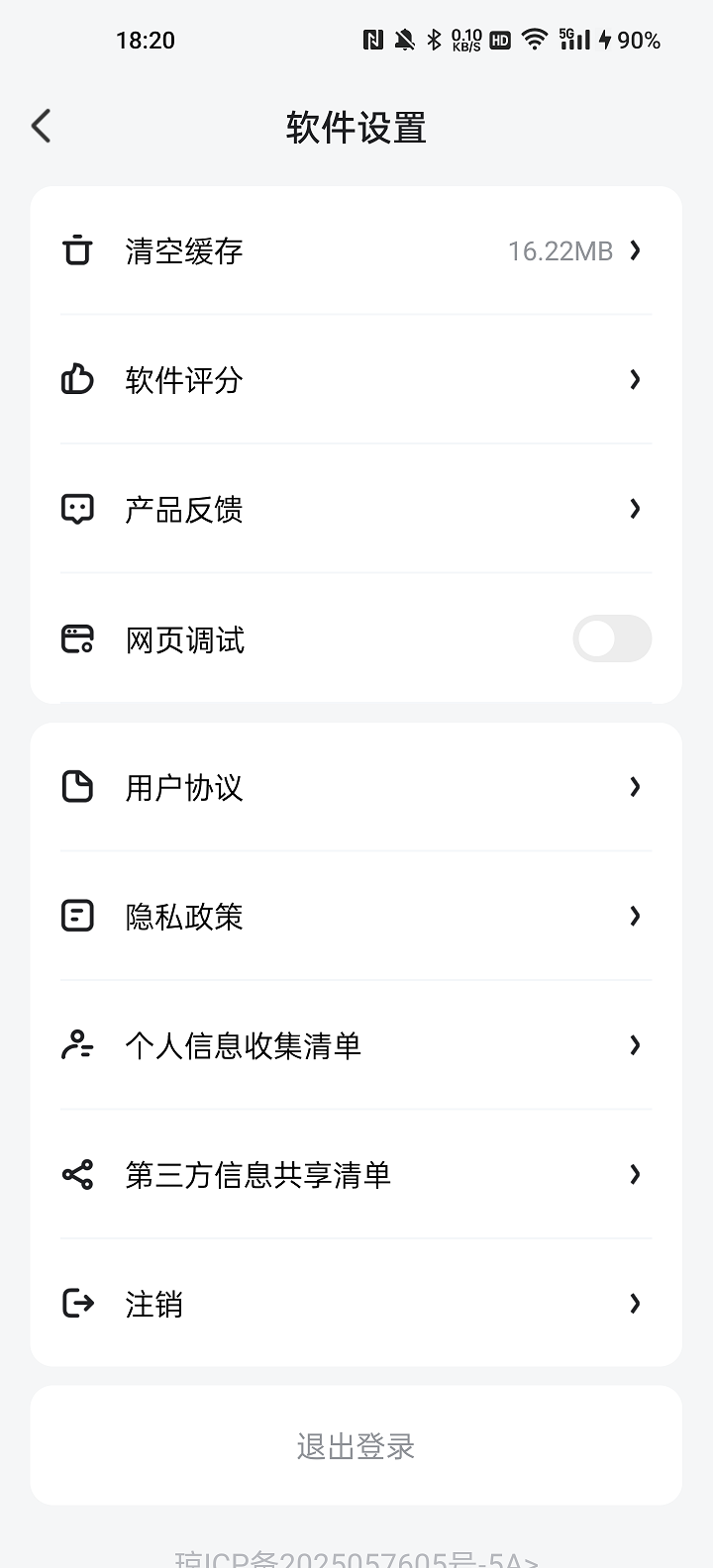Viewport: 713px width, 1568px height.
Task: Click the logout arrow icon beside 注销
Action: point(78,1304)
